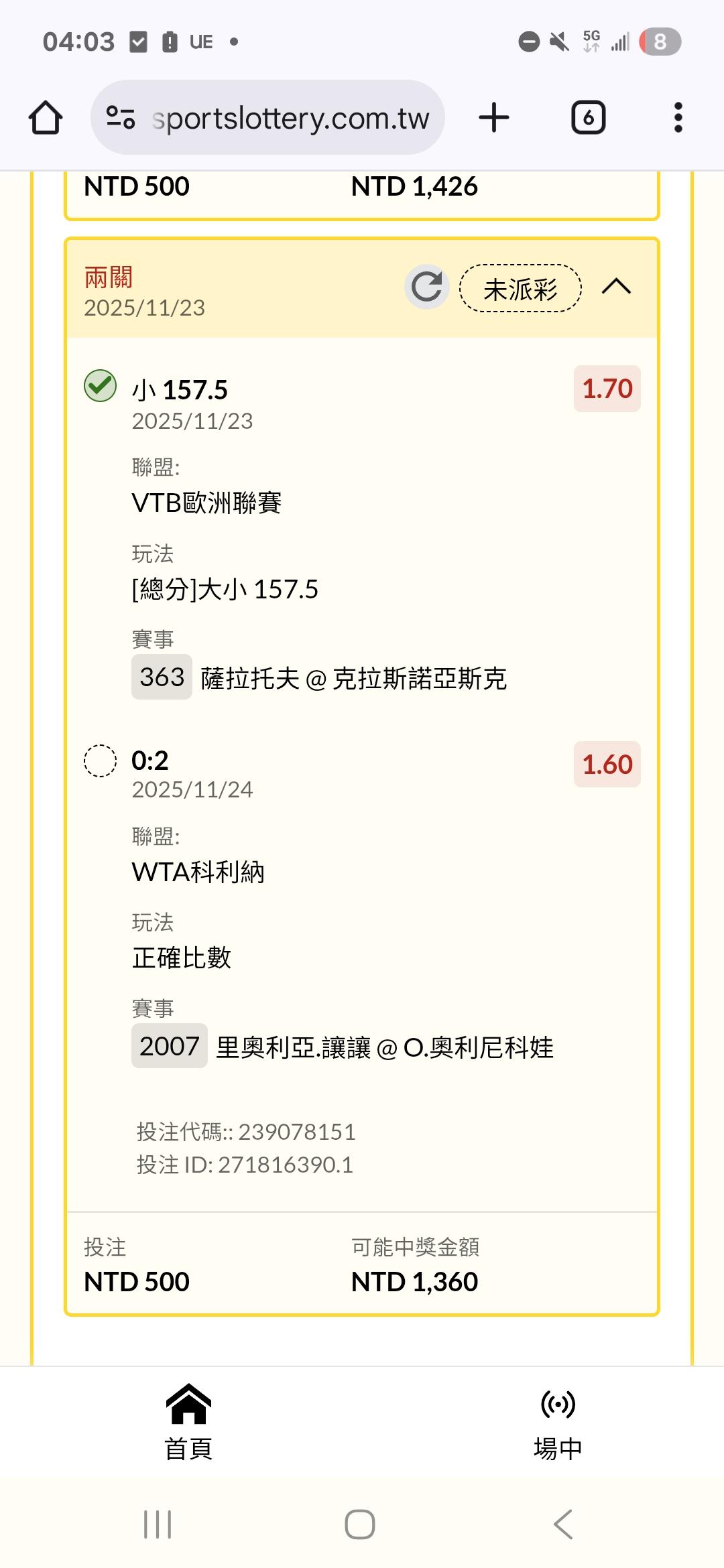Open recent apps from navigation bar

click(158, 1524)
